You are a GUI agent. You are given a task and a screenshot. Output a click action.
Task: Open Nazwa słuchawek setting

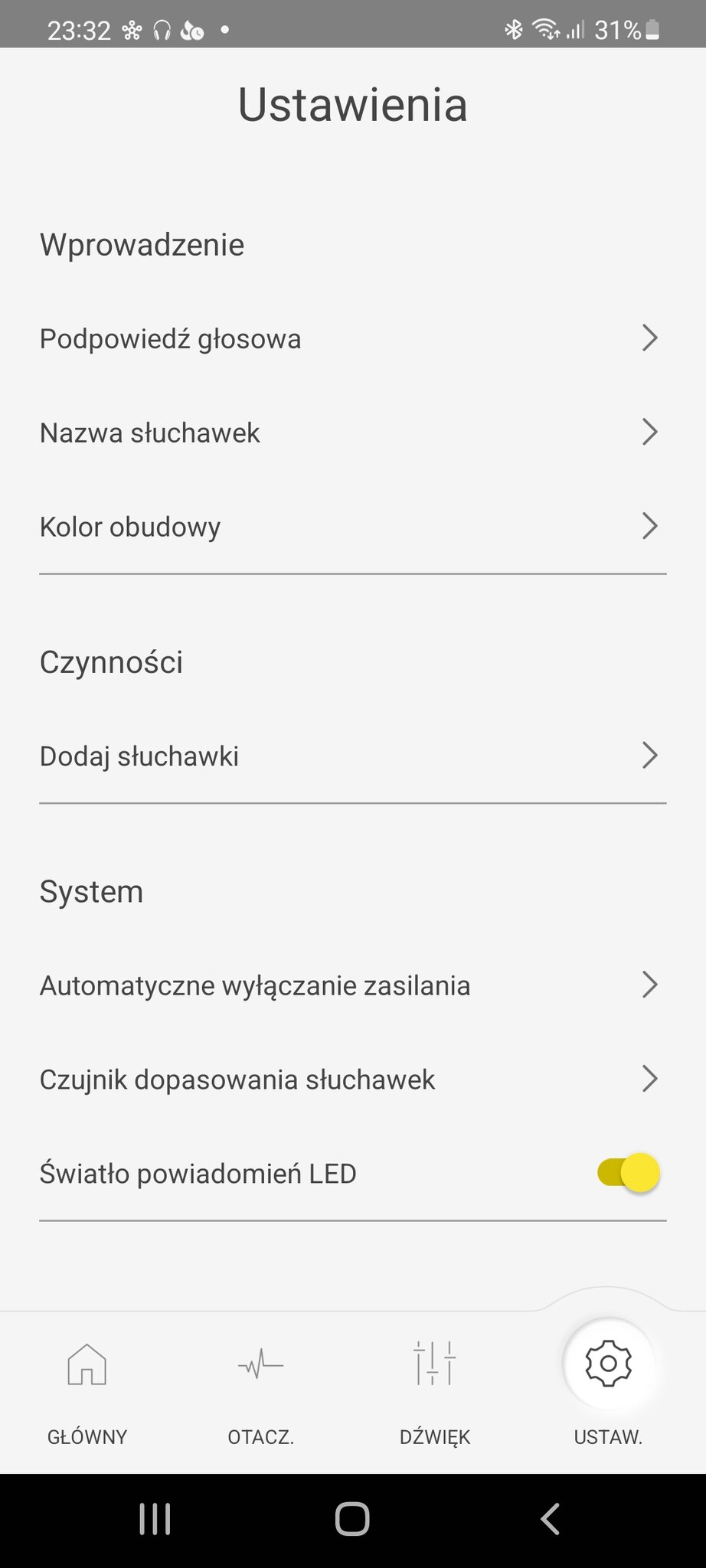[353, 433]
